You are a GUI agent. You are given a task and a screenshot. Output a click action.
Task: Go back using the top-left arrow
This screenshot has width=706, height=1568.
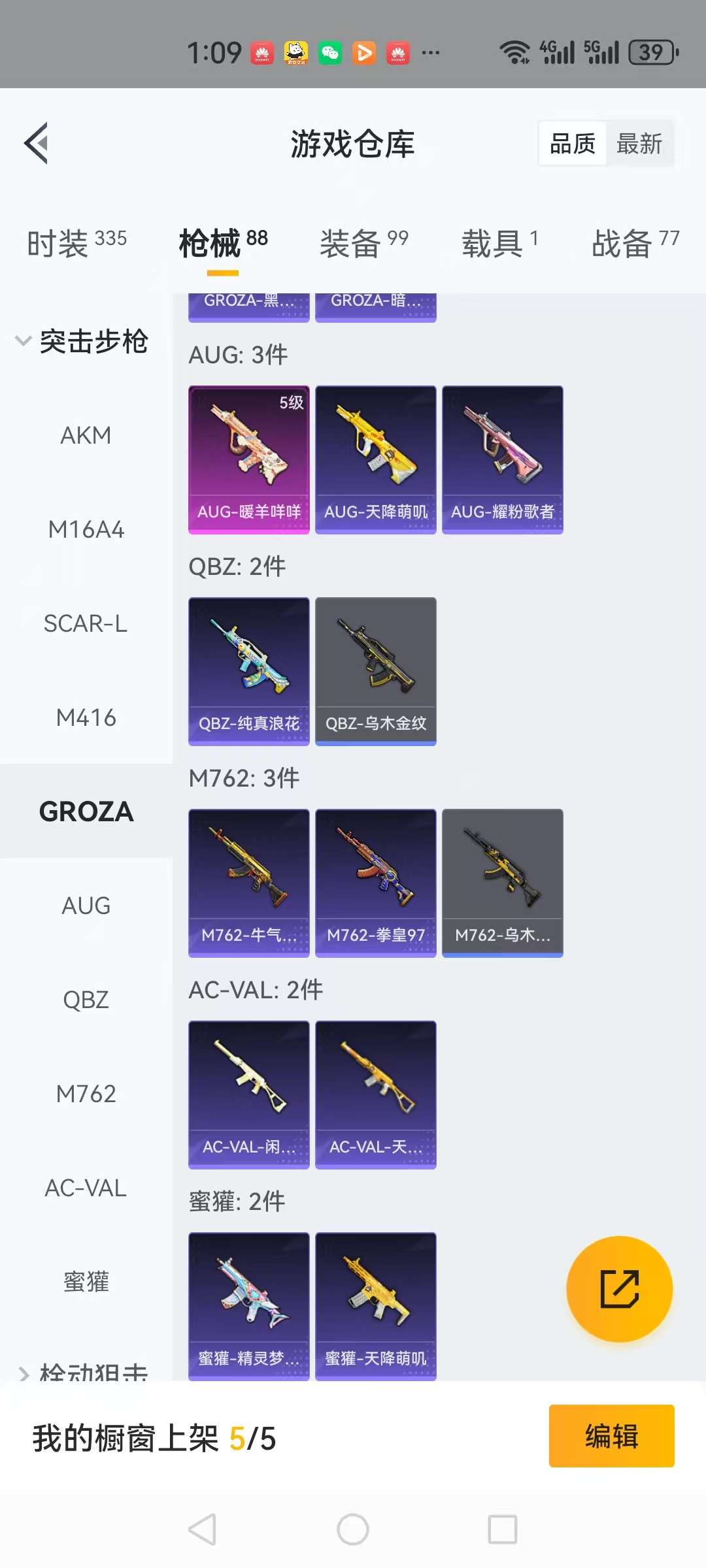click(37, 143)
